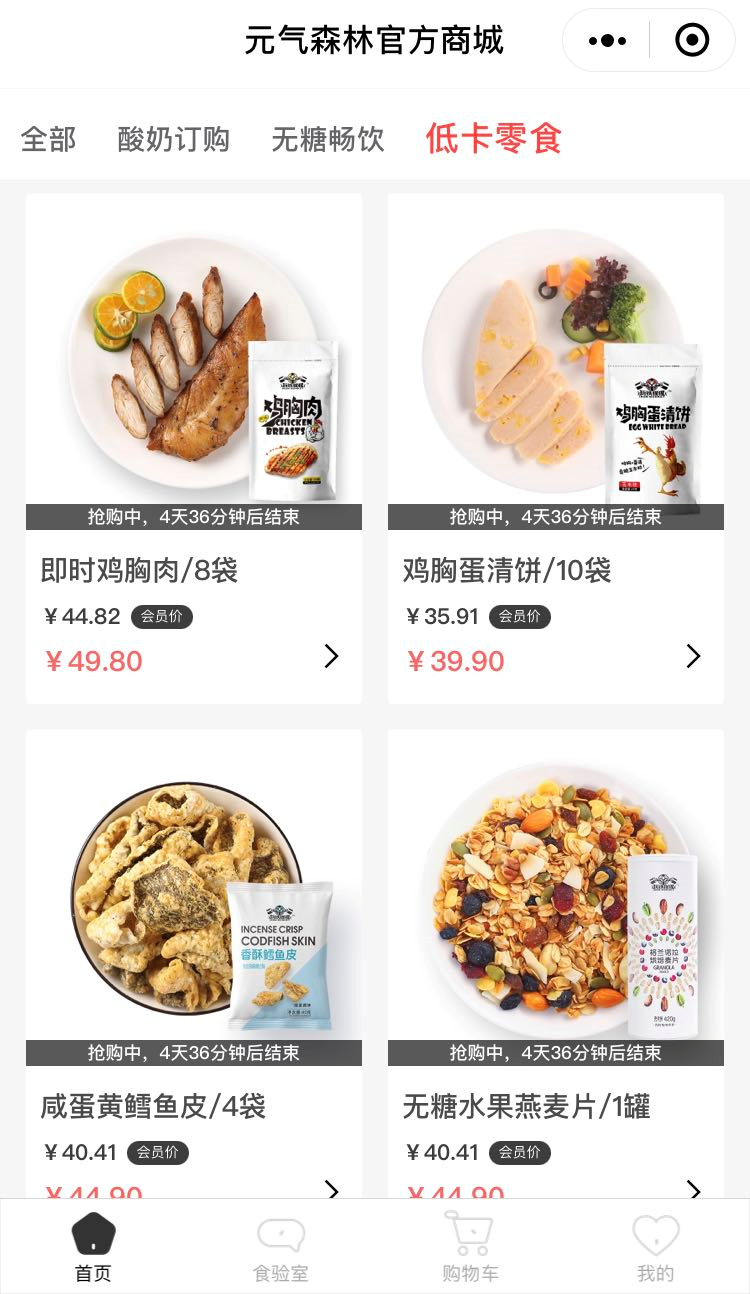750x1294 pixels.
Task: Switch to the 全部 category tab
Action: click(48, 139)
